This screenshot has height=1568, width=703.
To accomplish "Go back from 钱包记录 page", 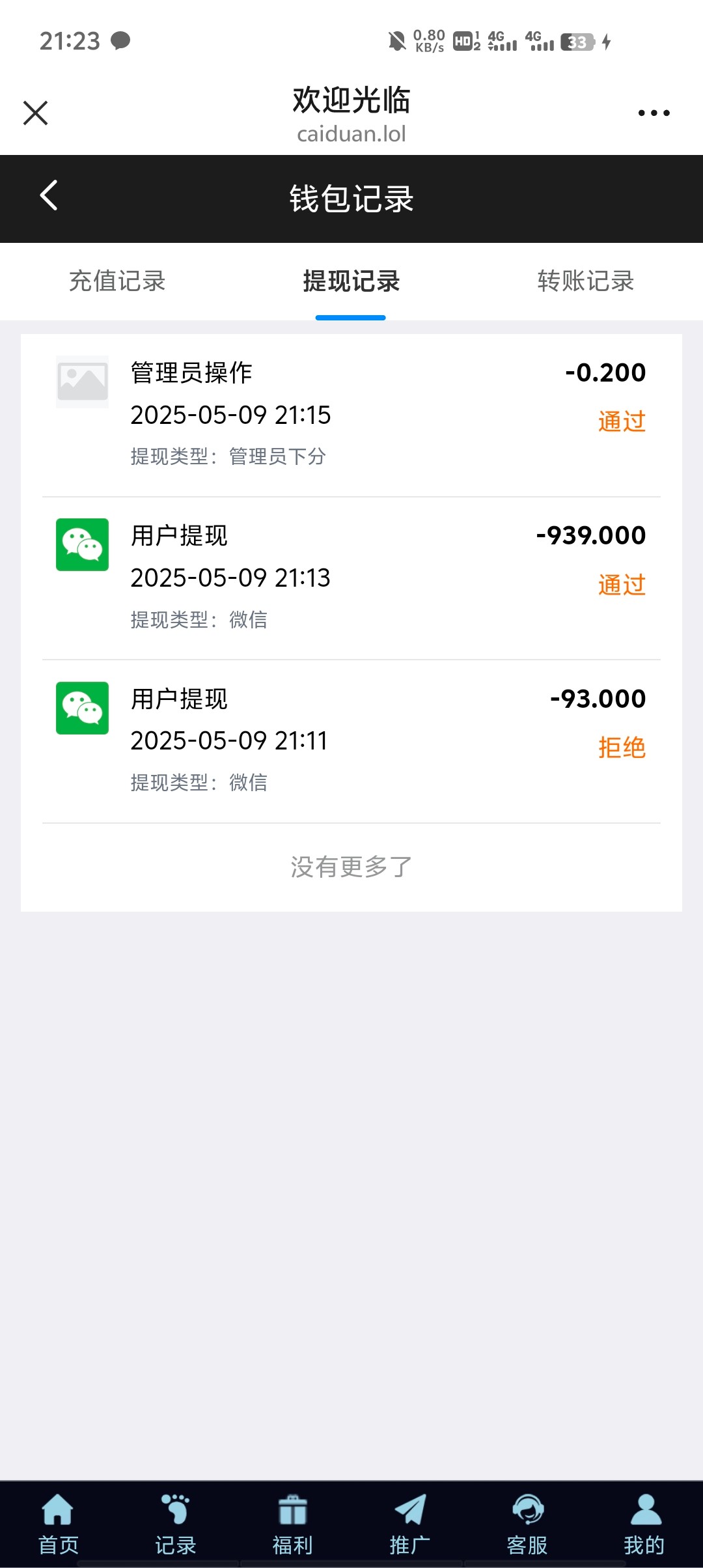I will tap(49, 195).
